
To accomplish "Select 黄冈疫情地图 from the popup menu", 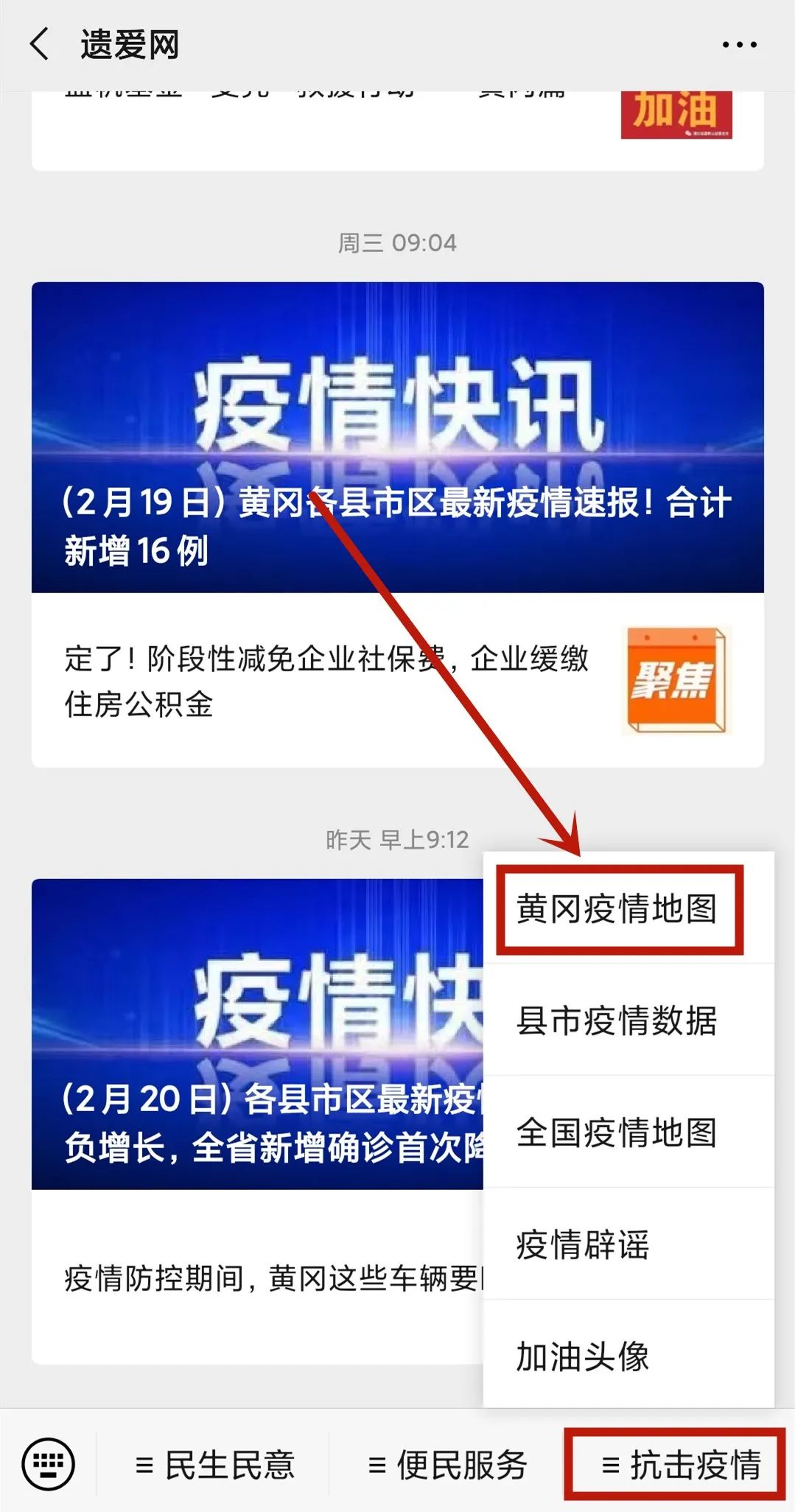I will tap(617, 909).
